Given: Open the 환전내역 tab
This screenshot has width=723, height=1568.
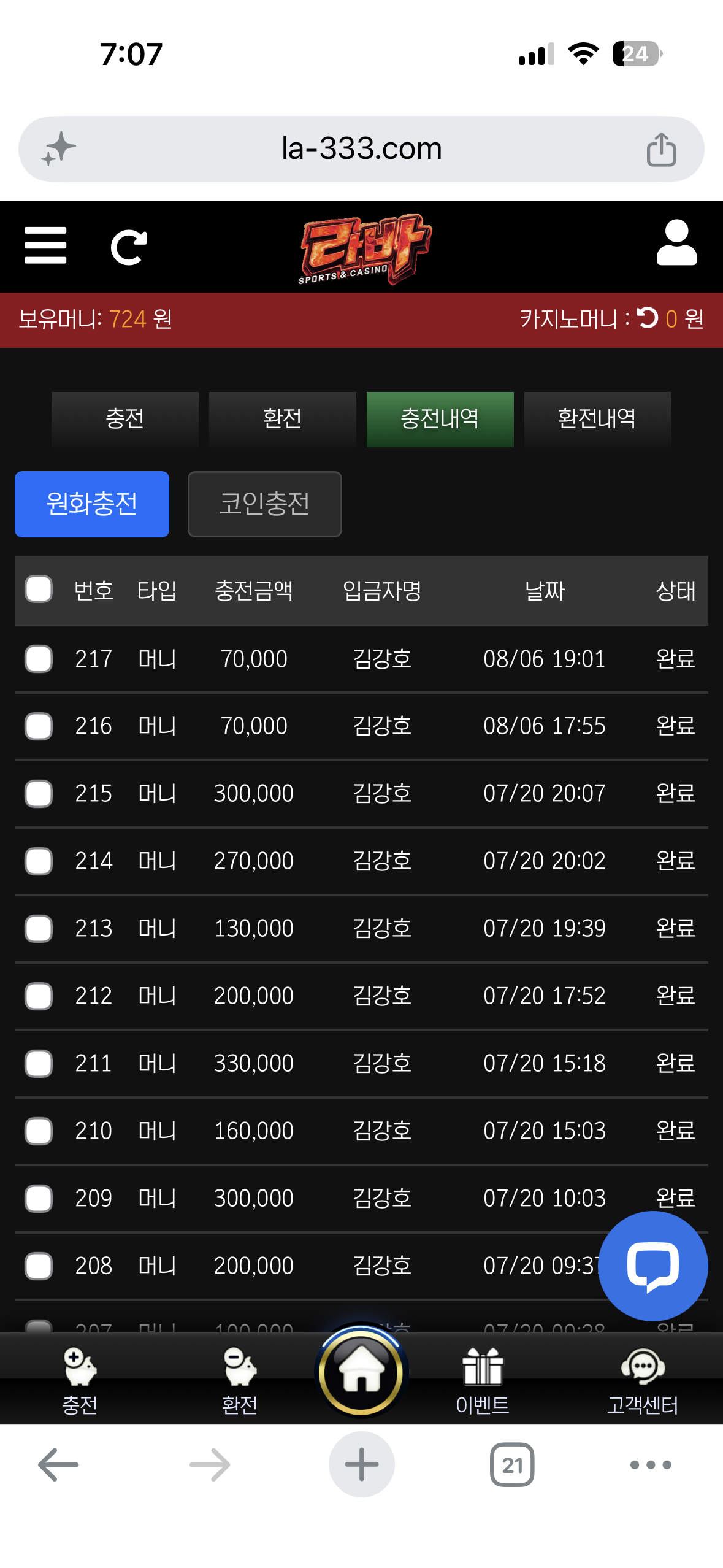Looking at the screenshot, I should click(597, 419).
